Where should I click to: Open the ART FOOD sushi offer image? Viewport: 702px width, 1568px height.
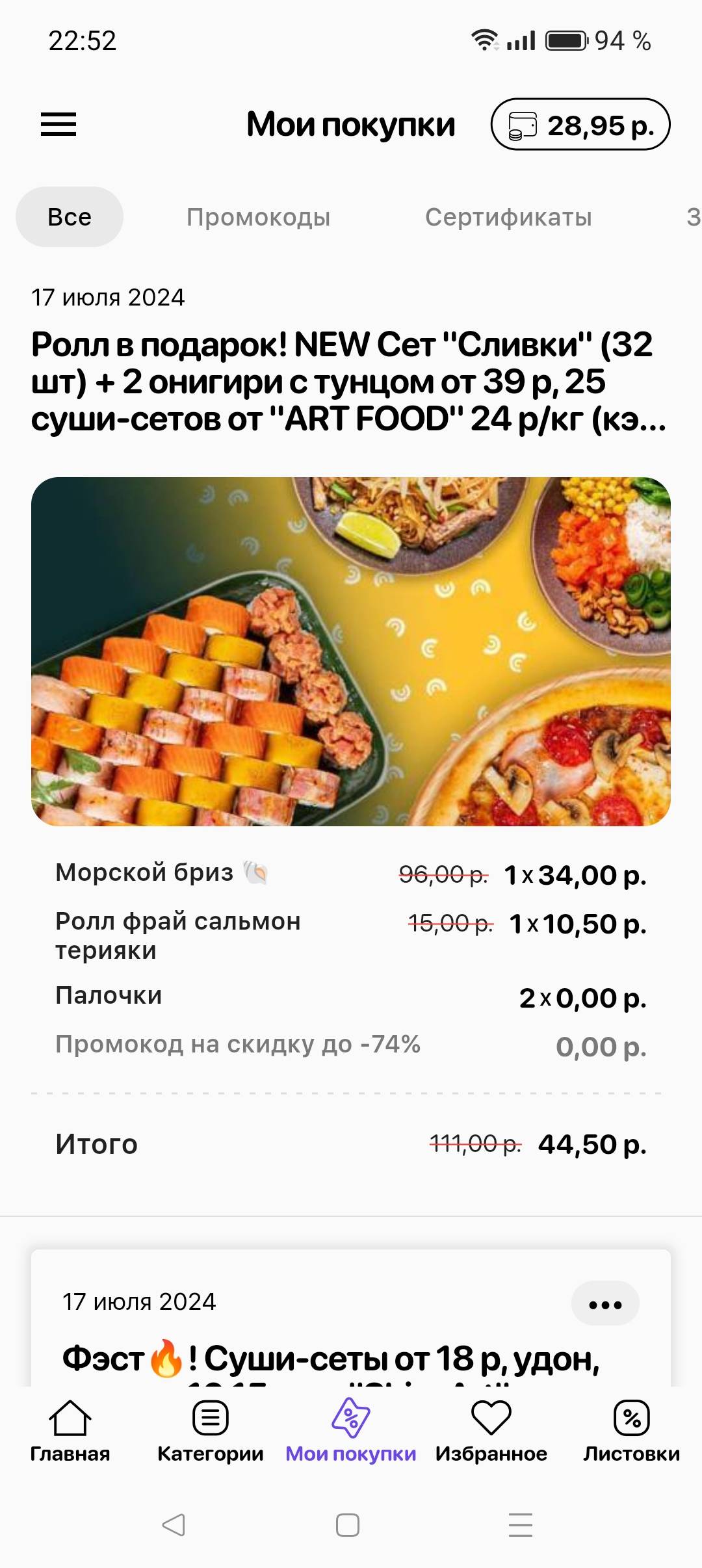coord(351,651)
